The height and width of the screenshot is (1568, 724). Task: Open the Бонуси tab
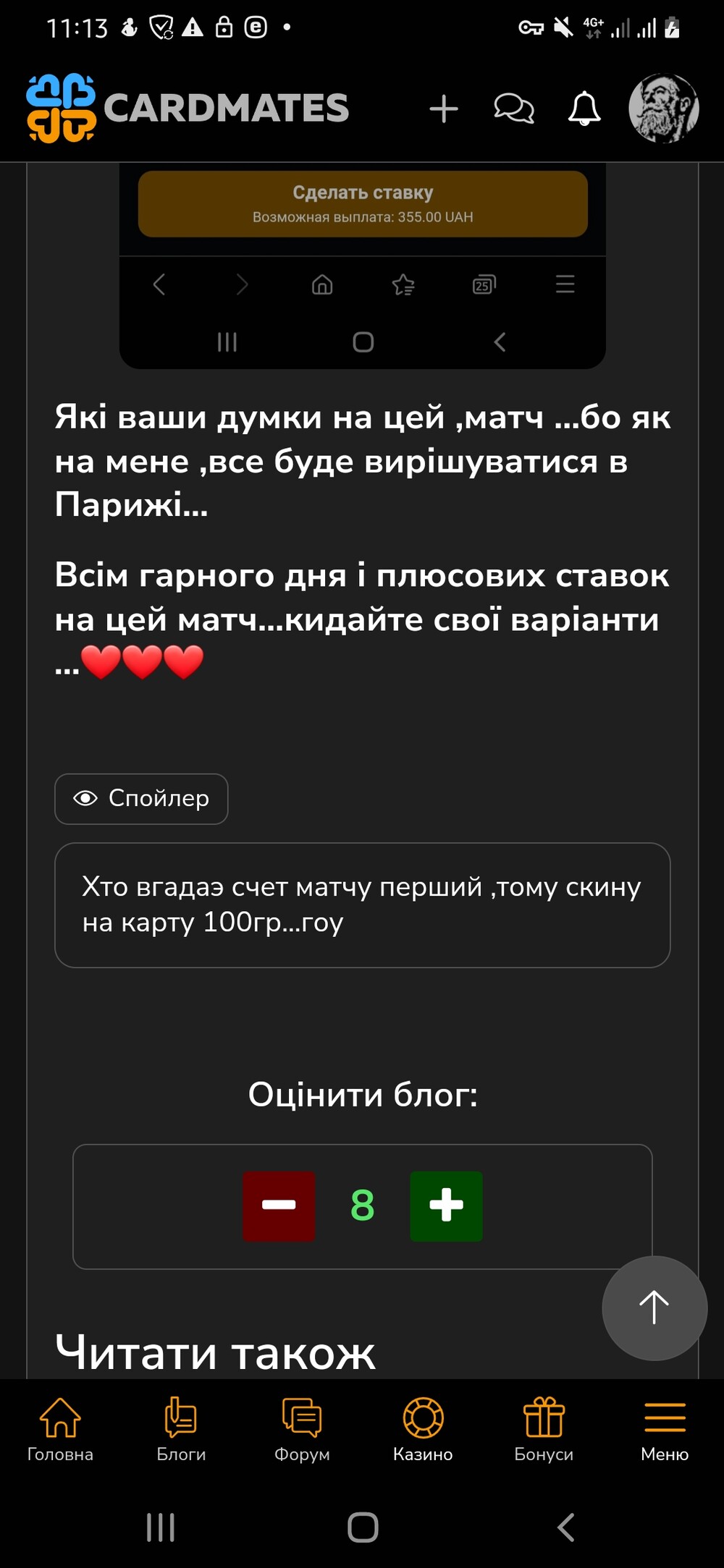pyautogui.click(x=544, y=1430)
